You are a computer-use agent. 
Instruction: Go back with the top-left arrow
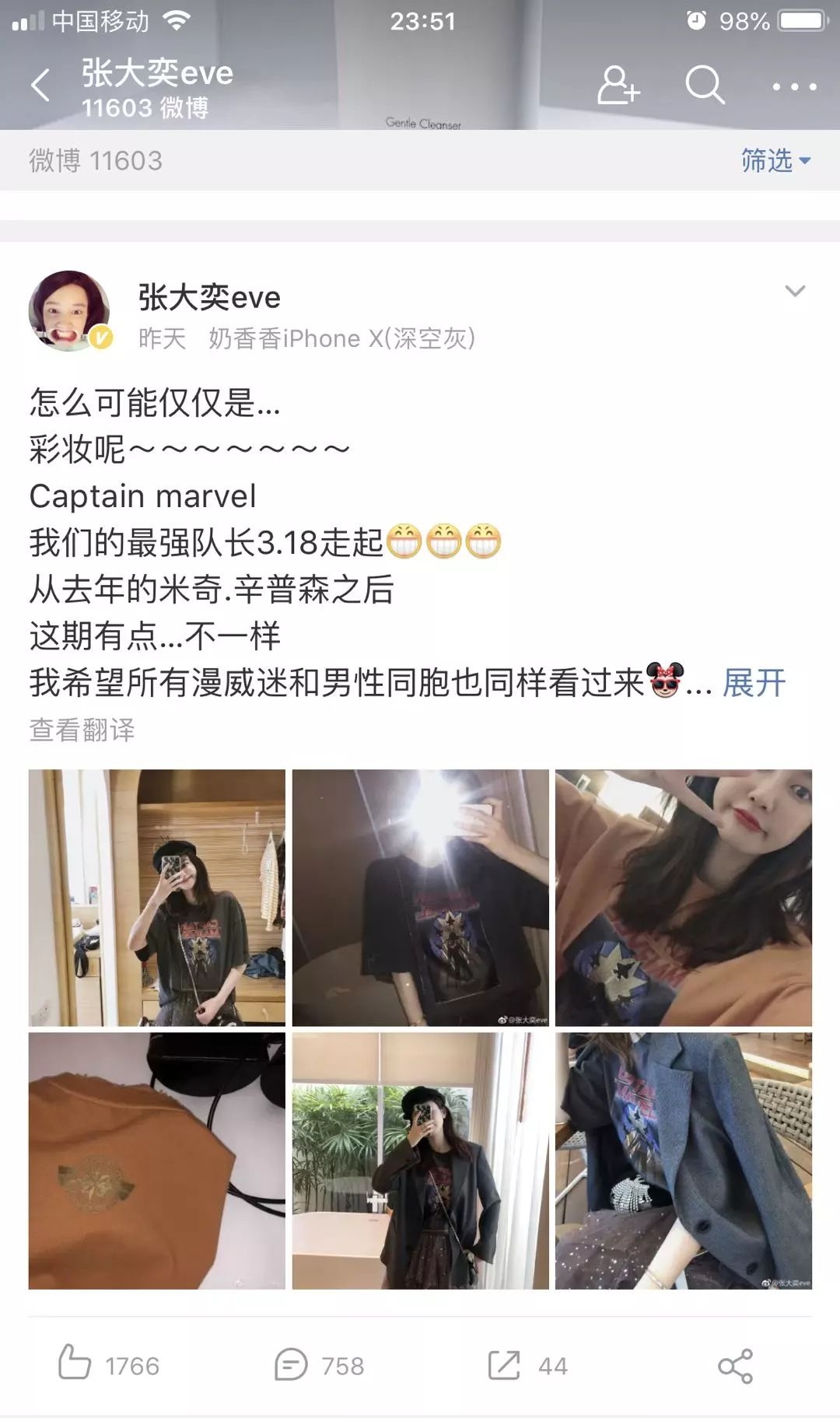(x=40, y=85)
